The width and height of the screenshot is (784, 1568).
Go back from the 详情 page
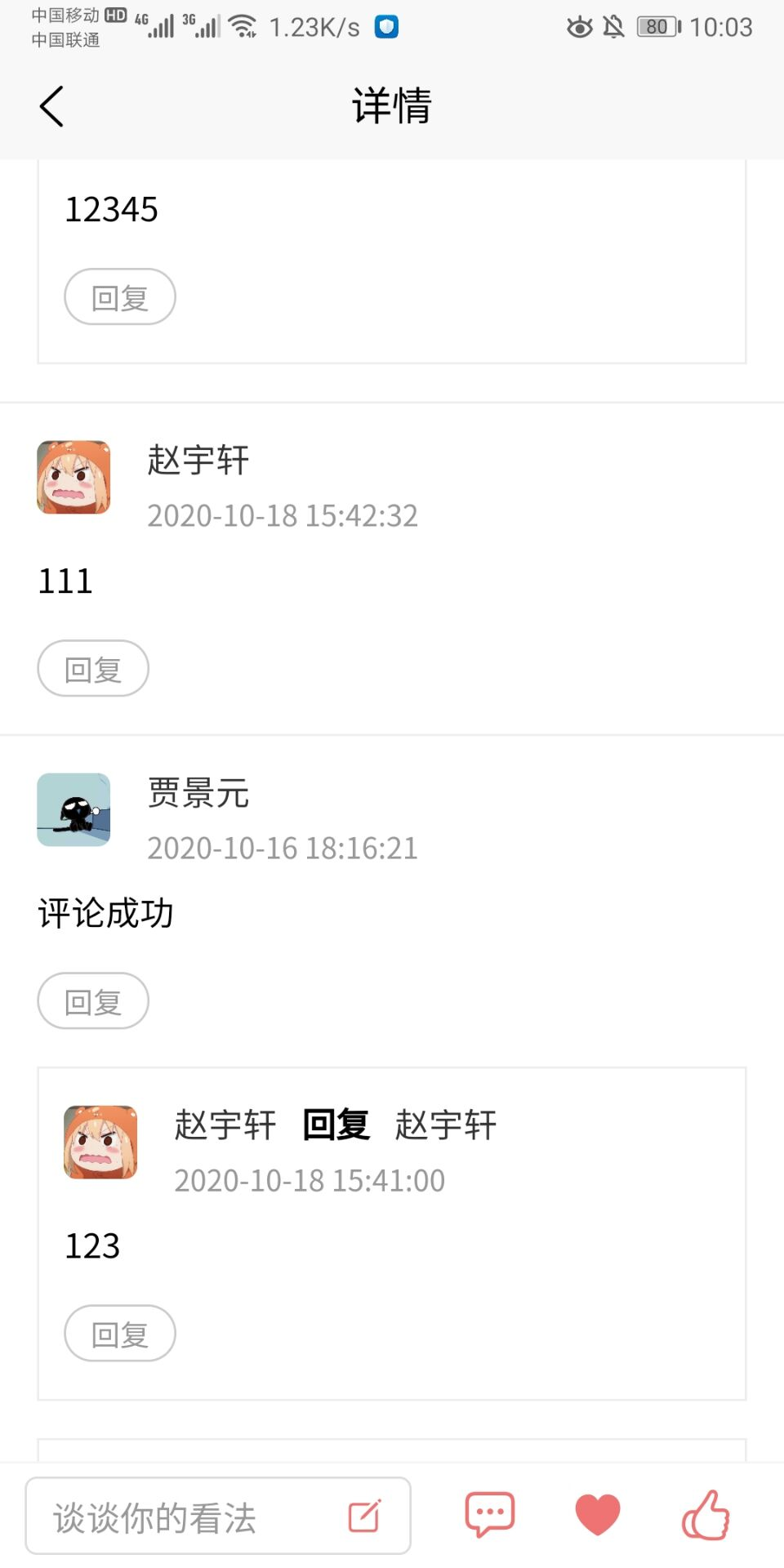point(51,107)
